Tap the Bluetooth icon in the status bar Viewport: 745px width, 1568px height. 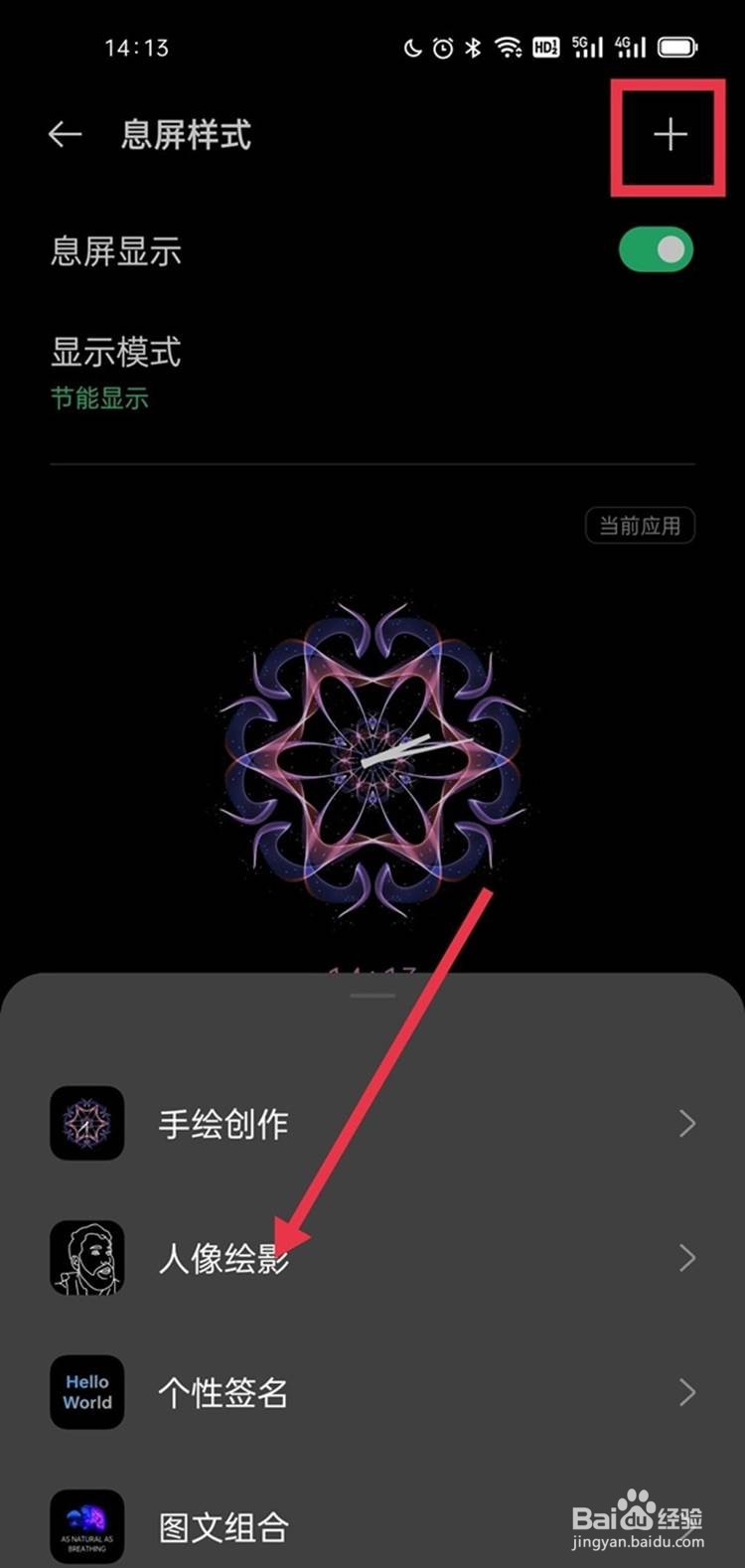pyautogui.click(x=475, y=46)
